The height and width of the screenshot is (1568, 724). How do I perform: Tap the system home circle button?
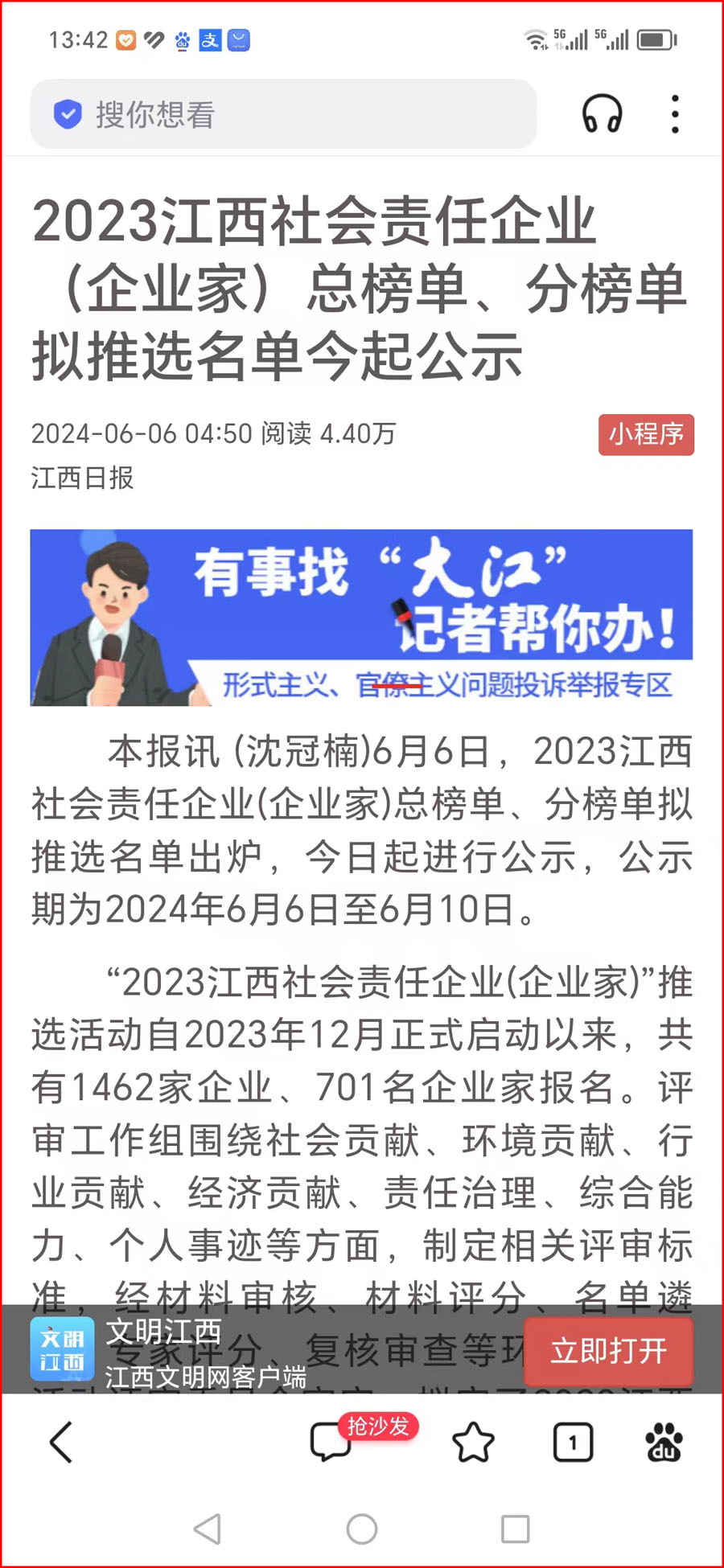361,1529
